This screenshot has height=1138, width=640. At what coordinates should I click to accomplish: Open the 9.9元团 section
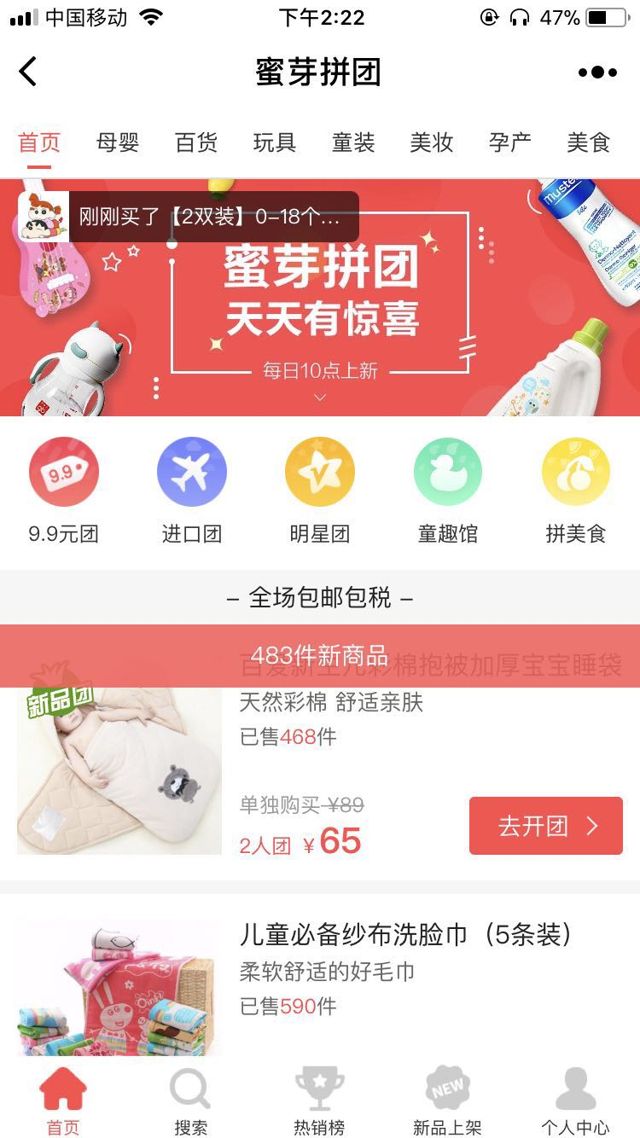pyautogui.click(x=63, y=490)
